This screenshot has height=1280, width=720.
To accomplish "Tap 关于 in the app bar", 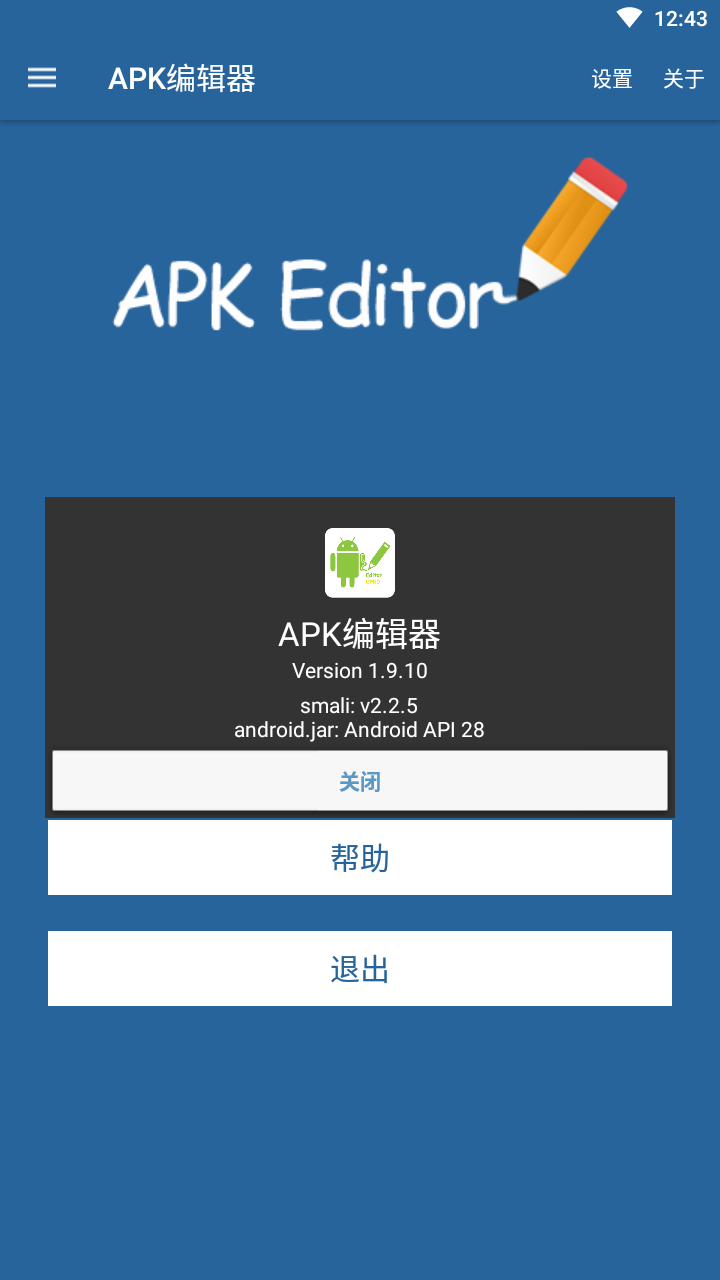I will point(684,79).
